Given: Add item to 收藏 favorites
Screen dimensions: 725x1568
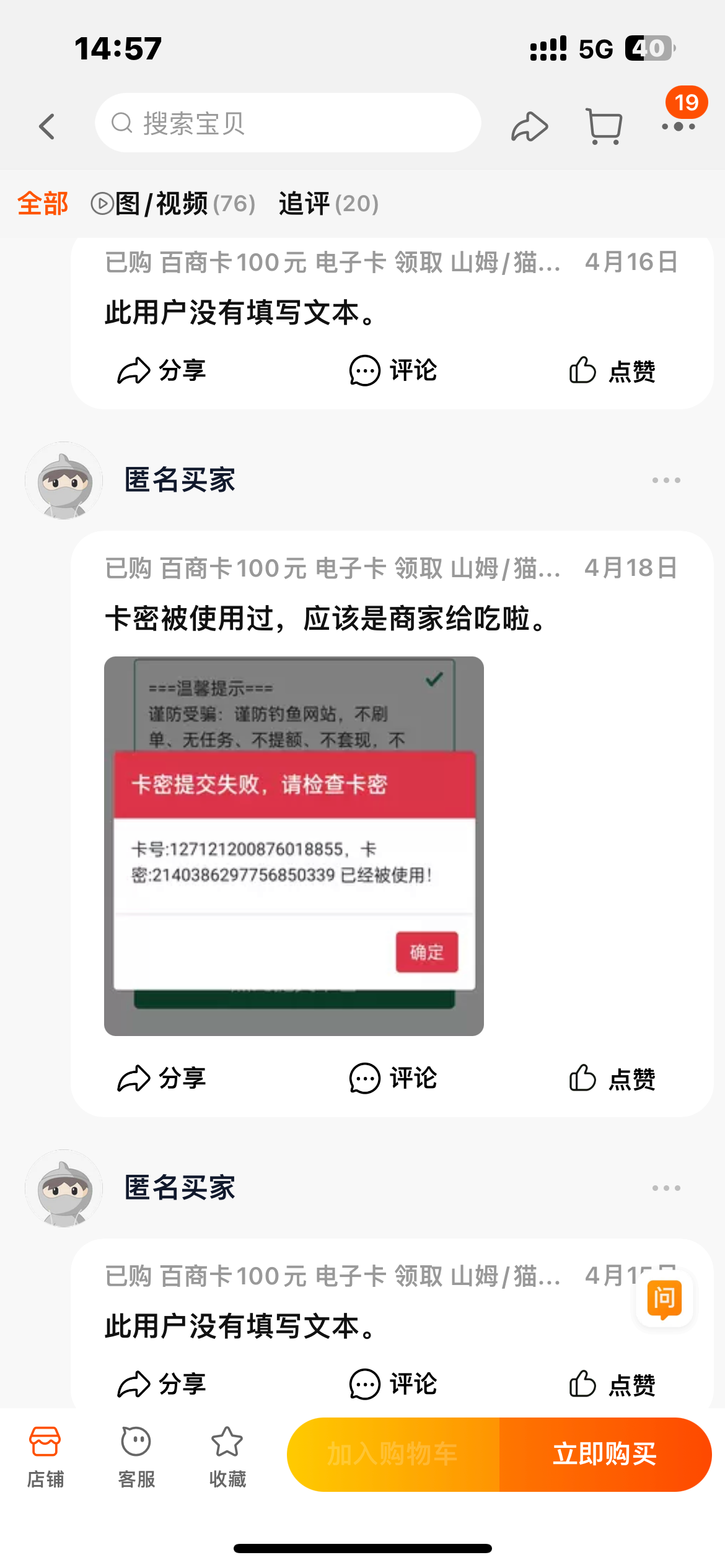Looking at the screenshot, I should click(227, 1457).
